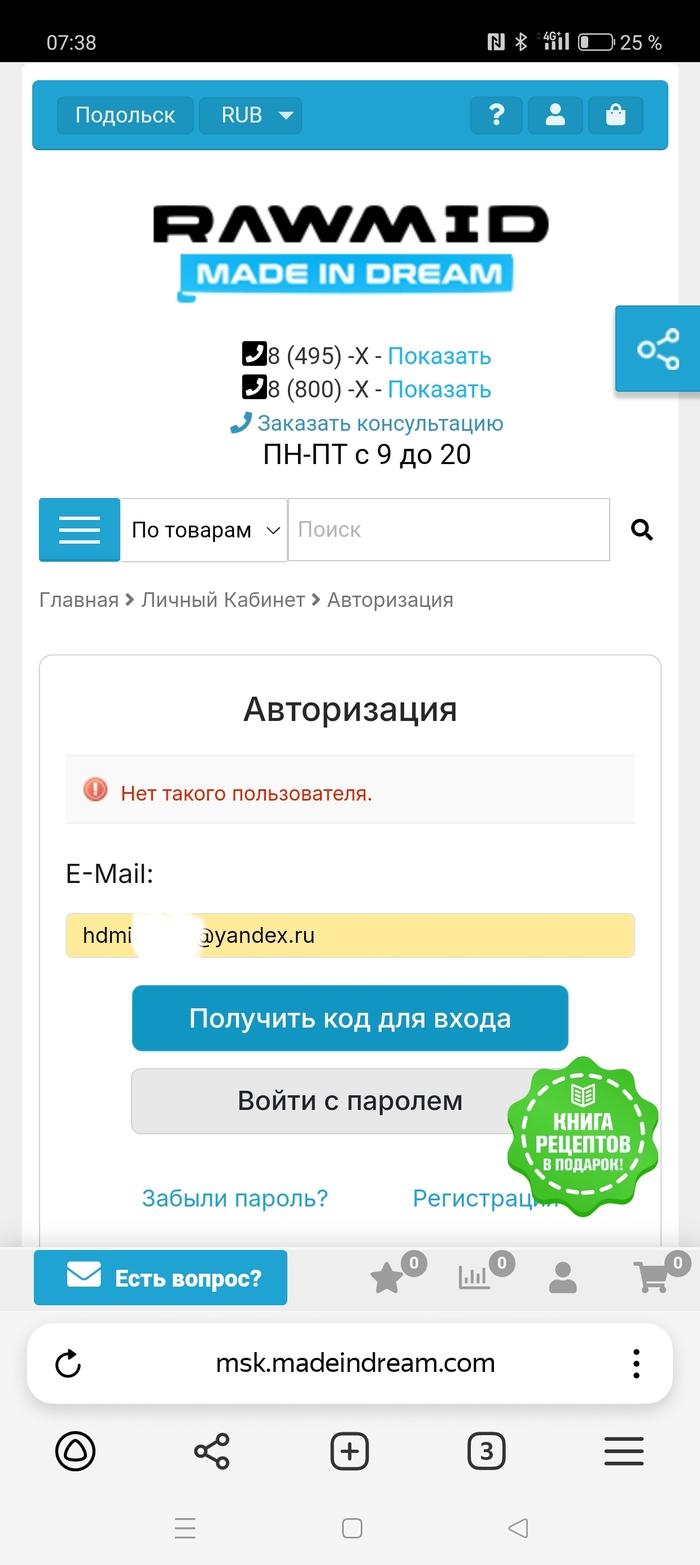Open browser tabs counter showing 3
Image resolution: width=700 pixels, height=1565 pixels.
(x=486, y=1450)
